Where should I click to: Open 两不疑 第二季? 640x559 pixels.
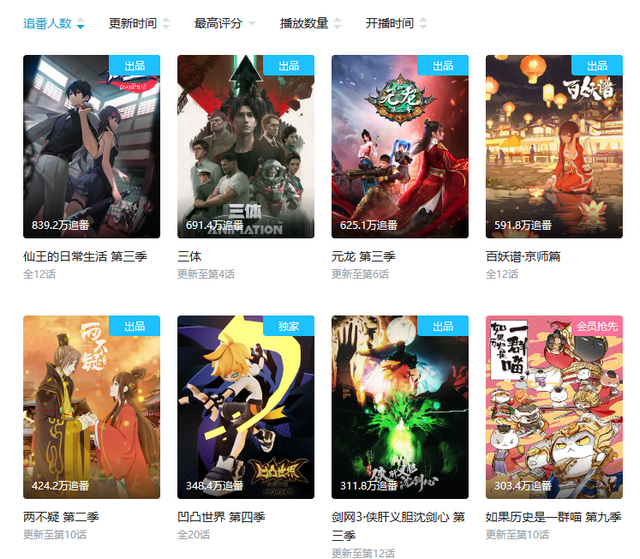(x=92, y=407)
